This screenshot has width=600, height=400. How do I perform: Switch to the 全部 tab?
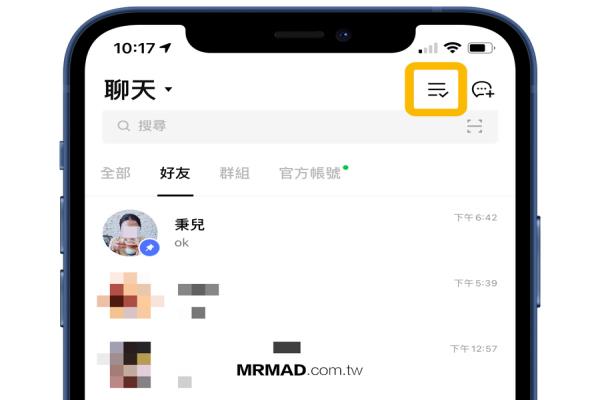tap(116, 173)
